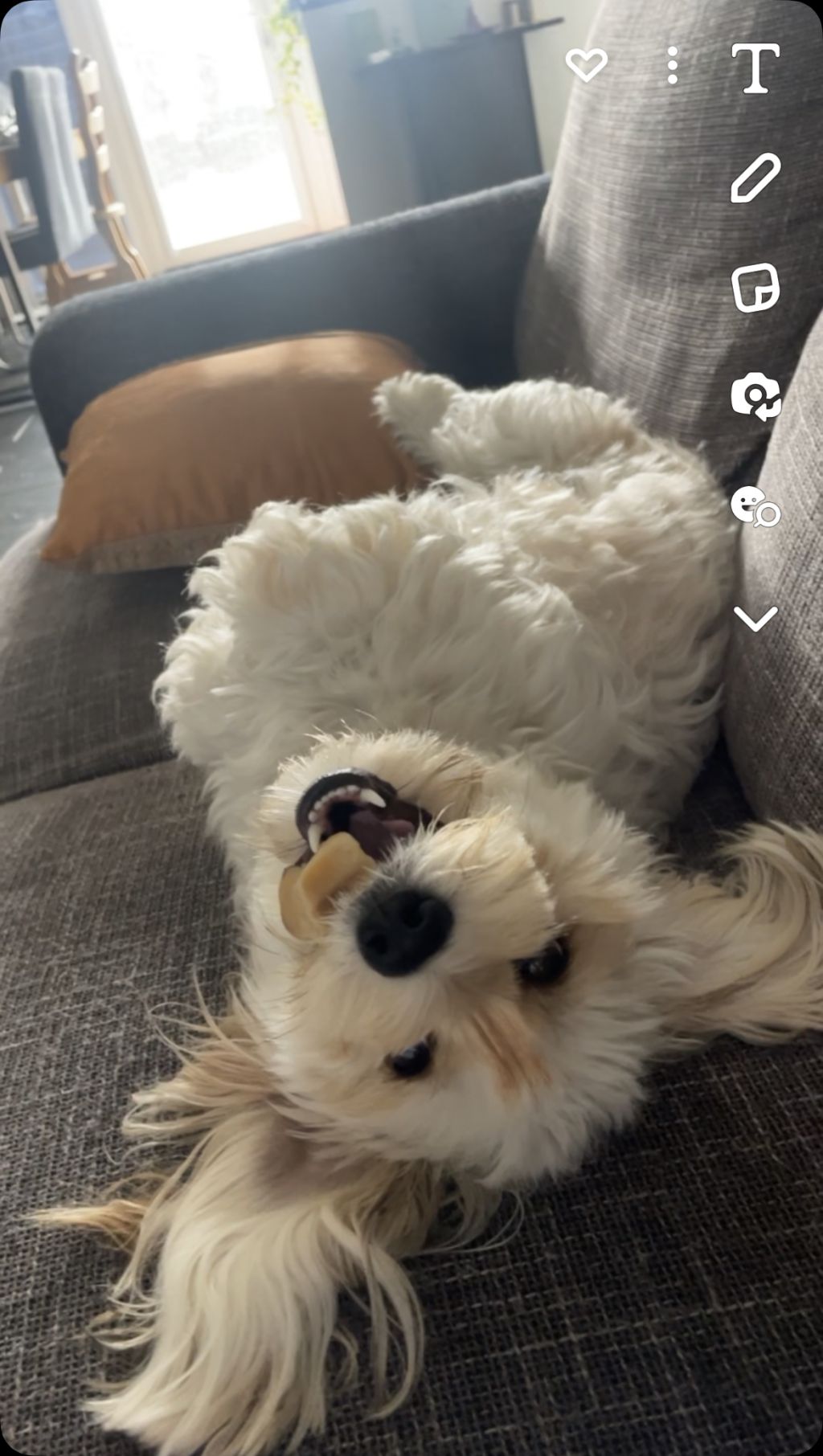The width and height of the screenshot is (823, 1456).
Task: Open the sticker picker
Action: 755,288
